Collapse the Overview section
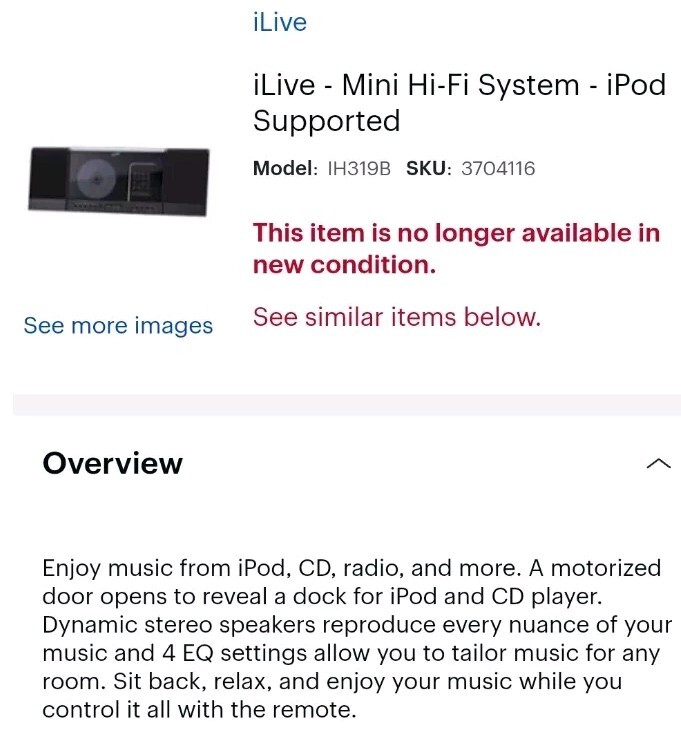 658,463
